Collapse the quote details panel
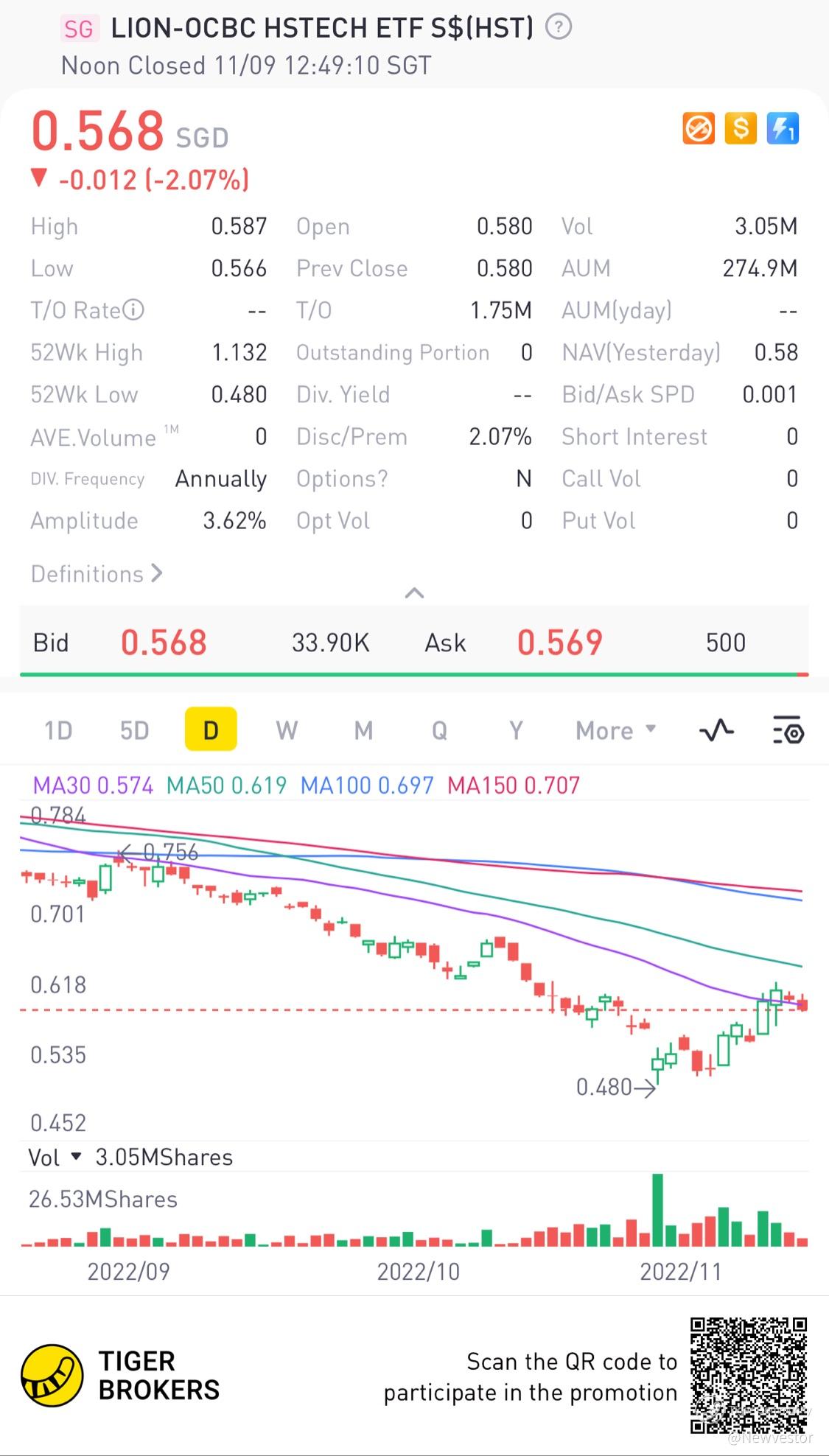This screenshot has width=829, height=1456. click(414, 593)
